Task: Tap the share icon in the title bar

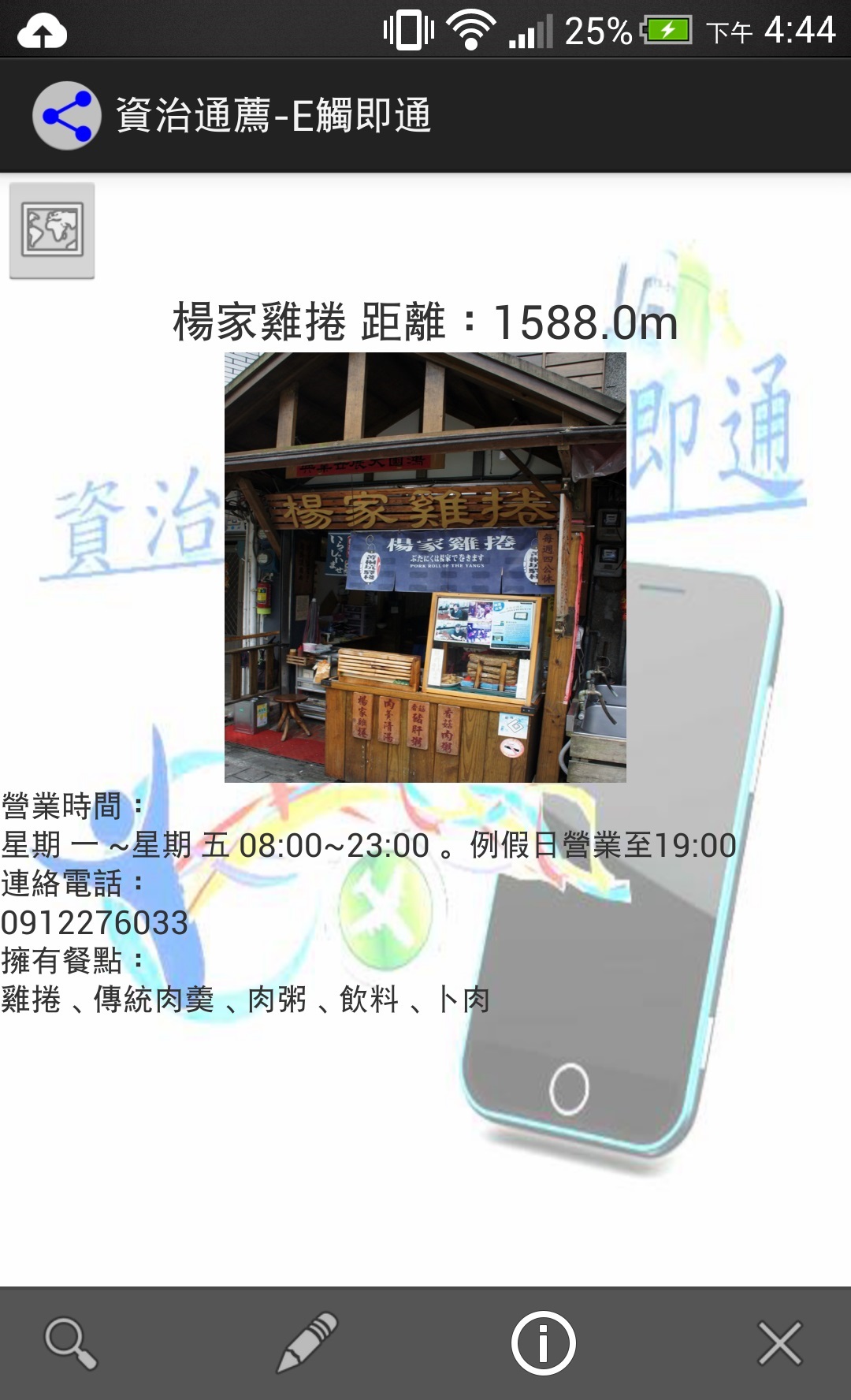Action: pos(66,116)
